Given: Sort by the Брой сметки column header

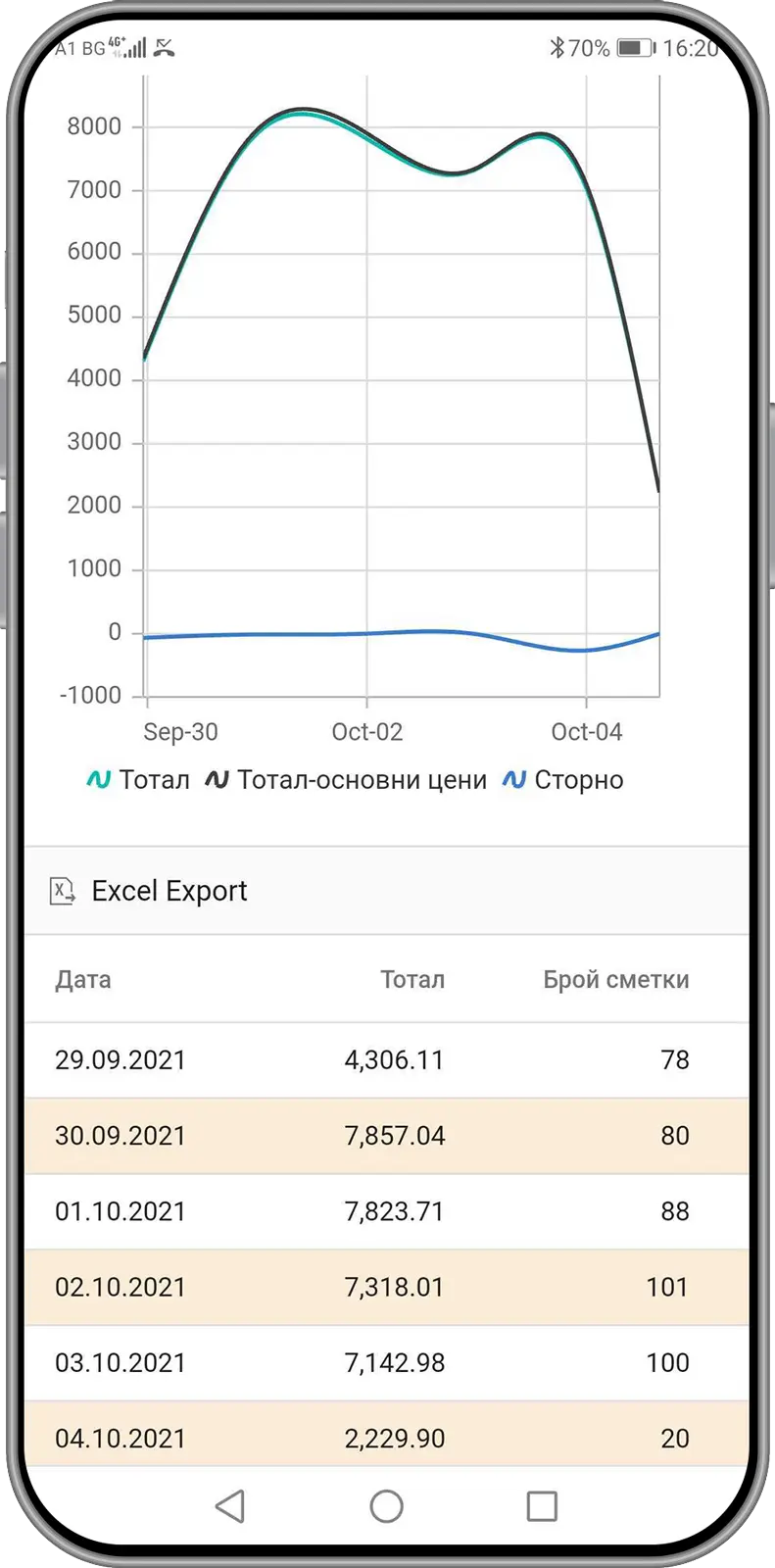Looking at the screenshot, I should point(615,979).
